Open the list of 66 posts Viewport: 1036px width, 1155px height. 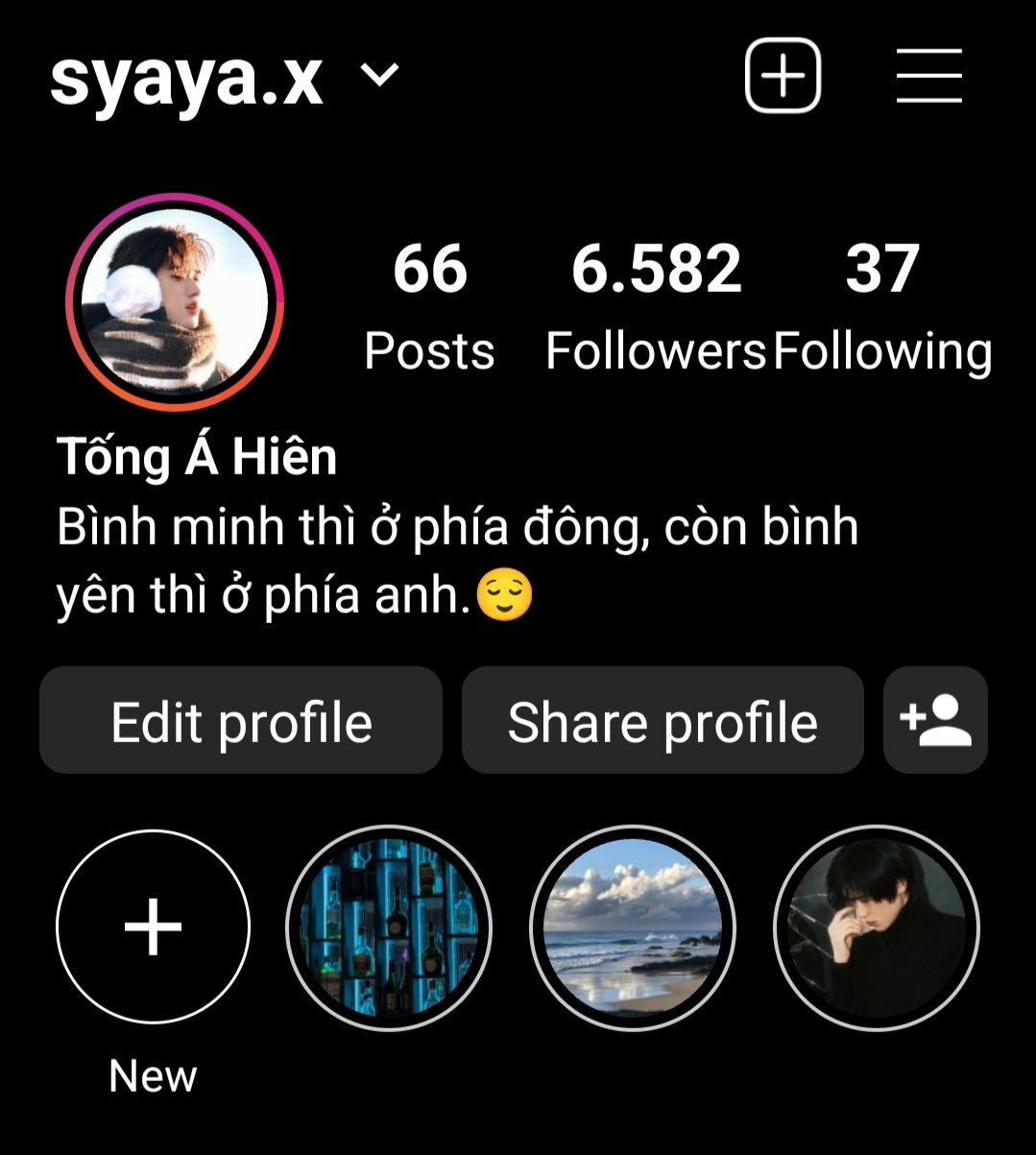click(x=429, y=305)
